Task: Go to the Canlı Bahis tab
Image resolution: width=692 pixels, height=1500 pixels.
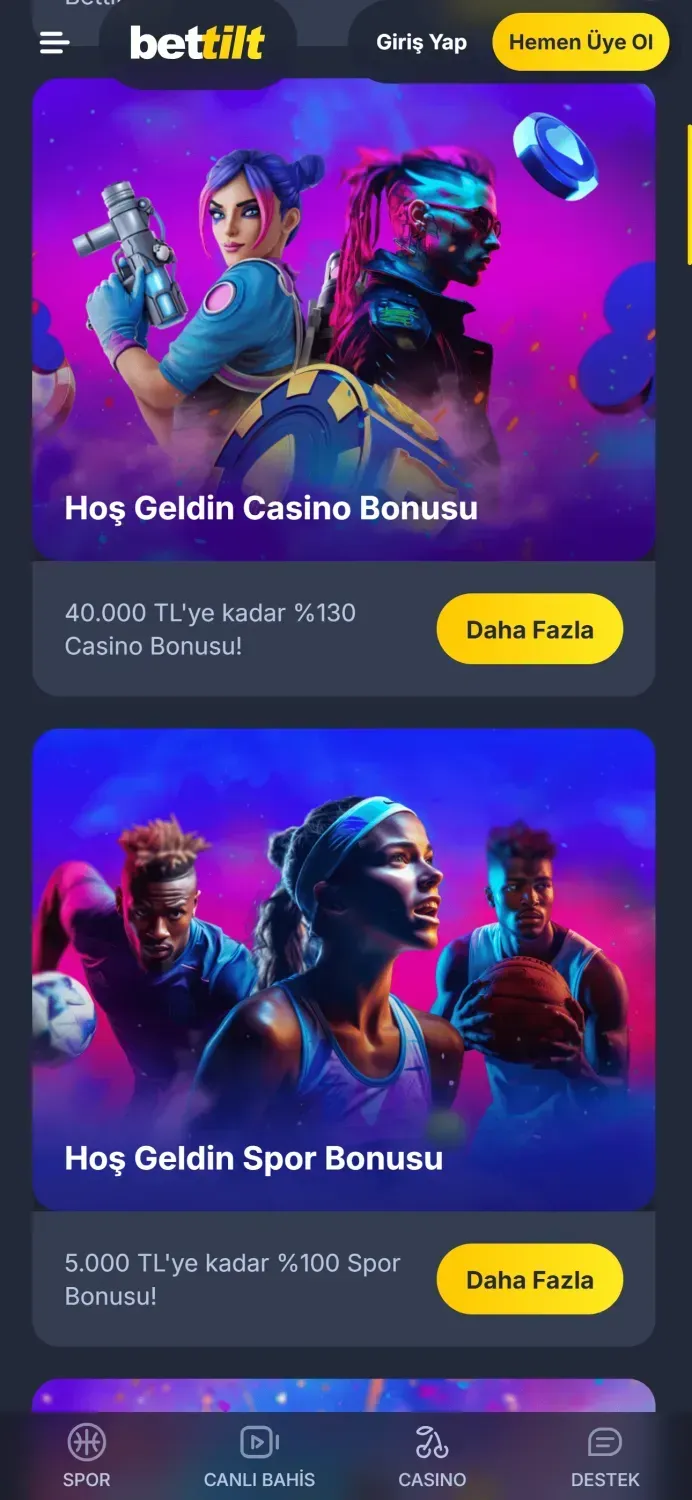Action: pos(259,1456)
